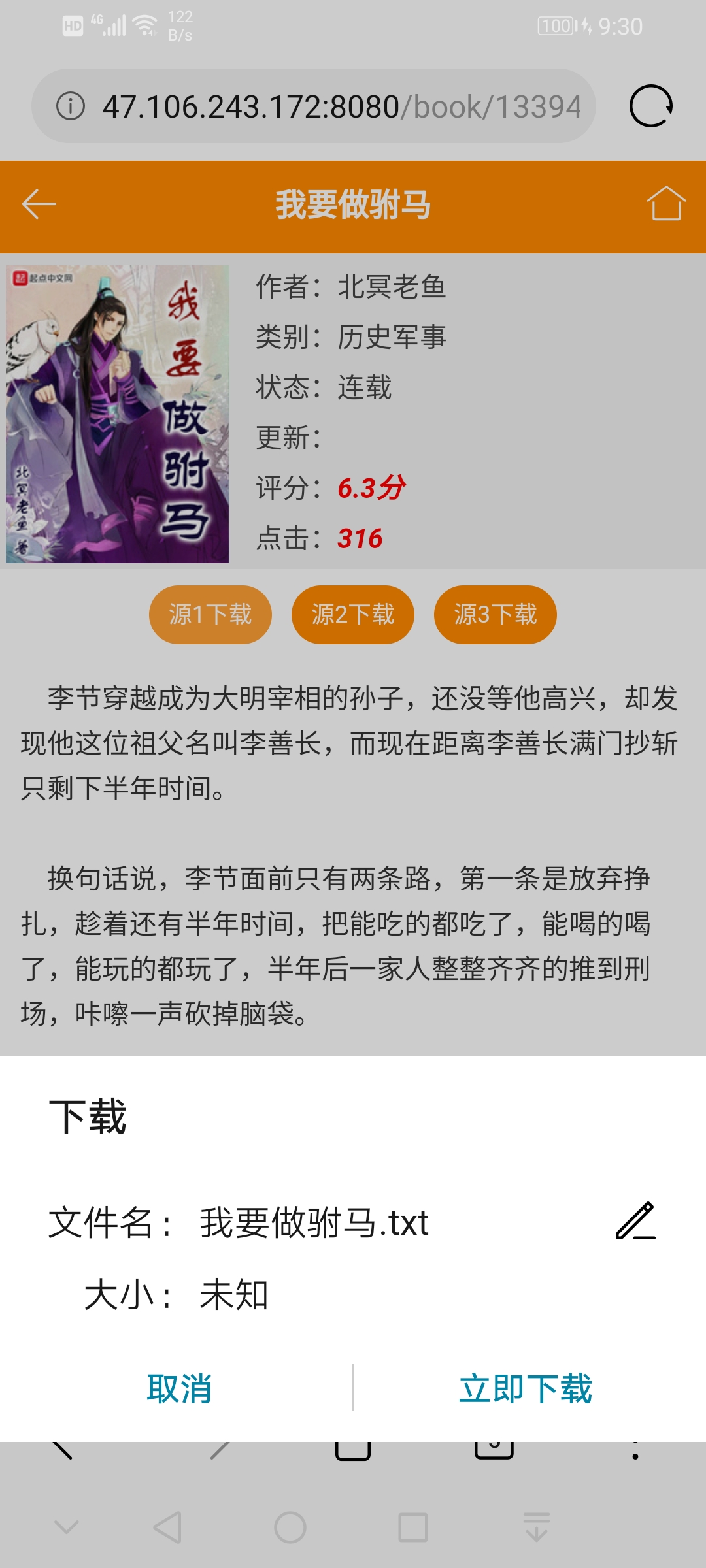
Task: Reload the page with the refresh icon
Action: [650, 106]
